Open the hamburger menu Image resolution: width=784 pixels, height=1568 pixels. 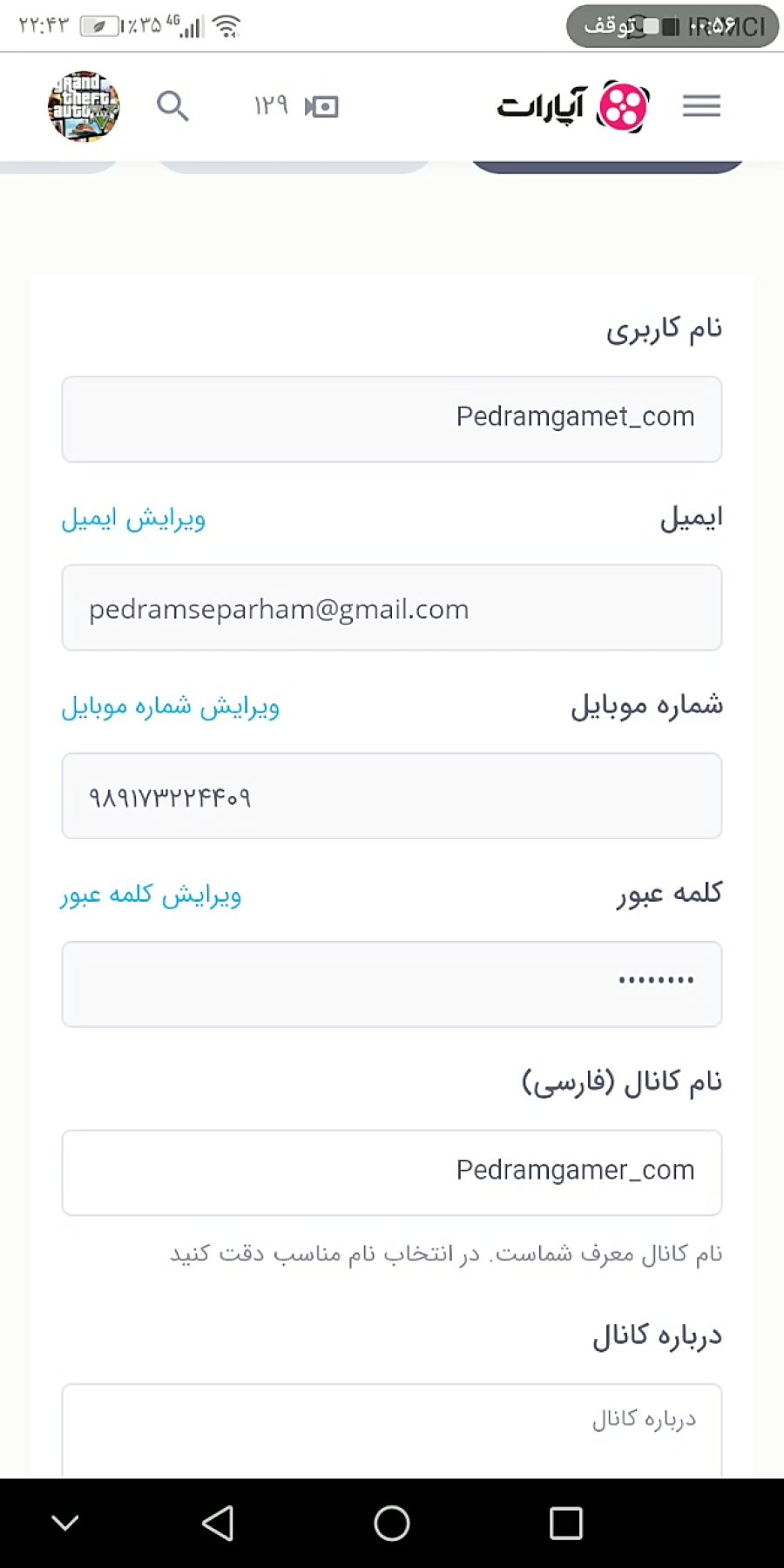coord(701,106)
